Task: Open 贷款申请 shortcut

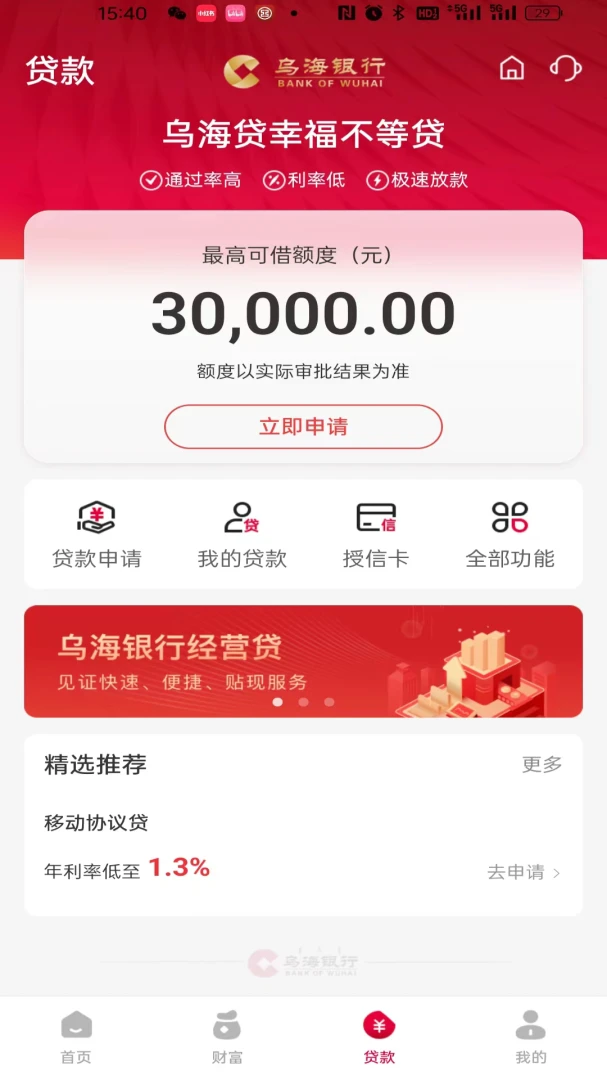Action: coord(97,535)
